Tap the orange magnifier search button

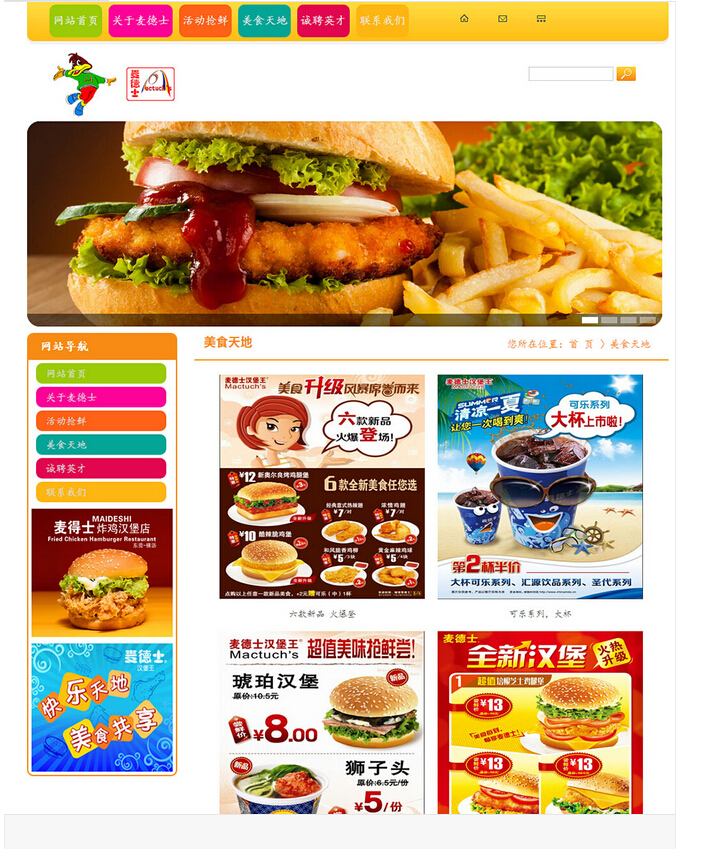(x=626, y=74)
